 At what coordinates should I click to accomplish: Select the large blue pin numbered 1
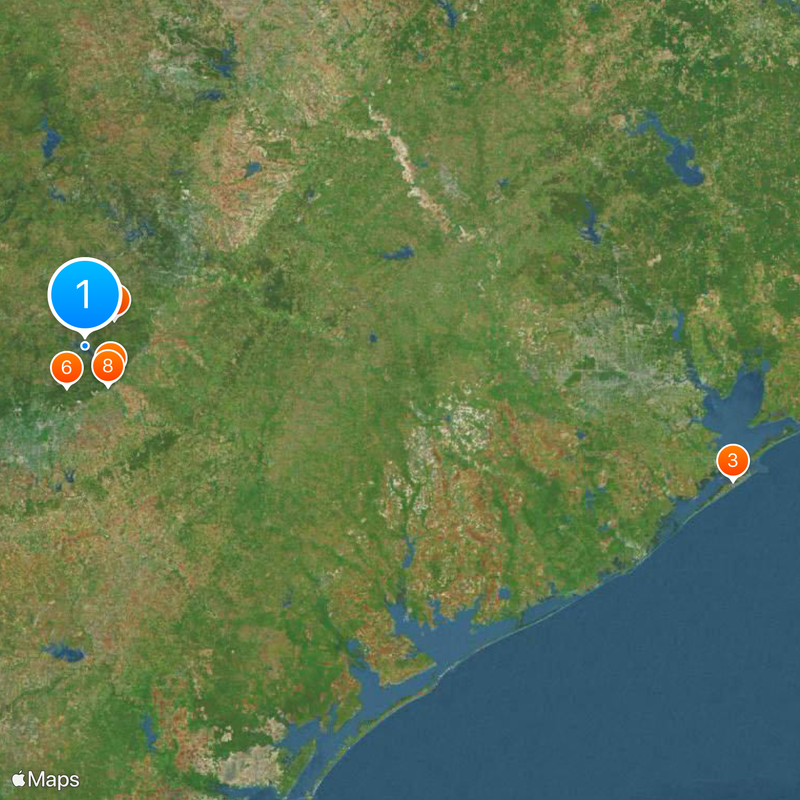click(84, 295)
